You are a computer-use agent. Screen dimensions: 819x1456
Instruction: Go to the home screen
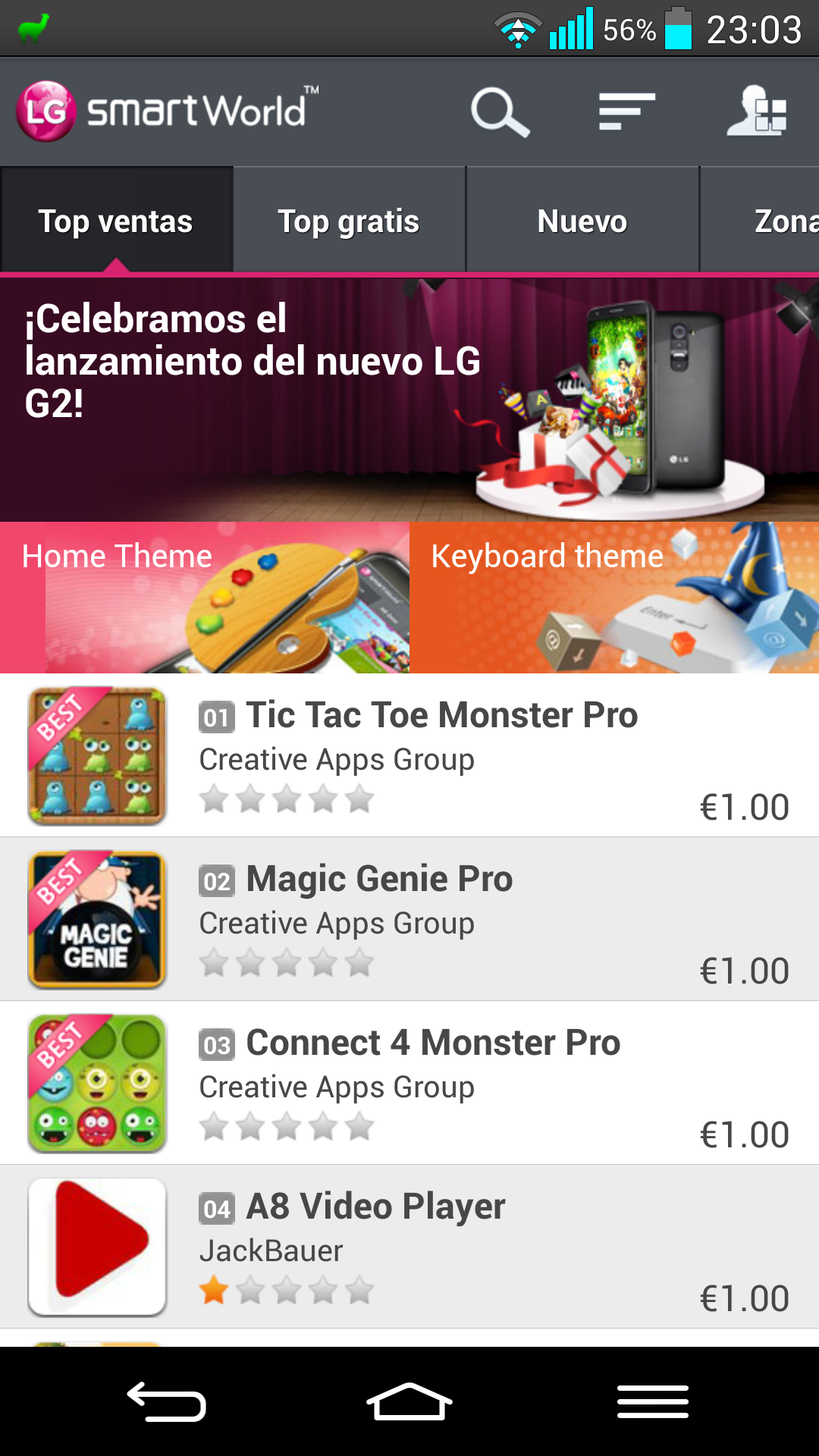(x=409, y=1401)
